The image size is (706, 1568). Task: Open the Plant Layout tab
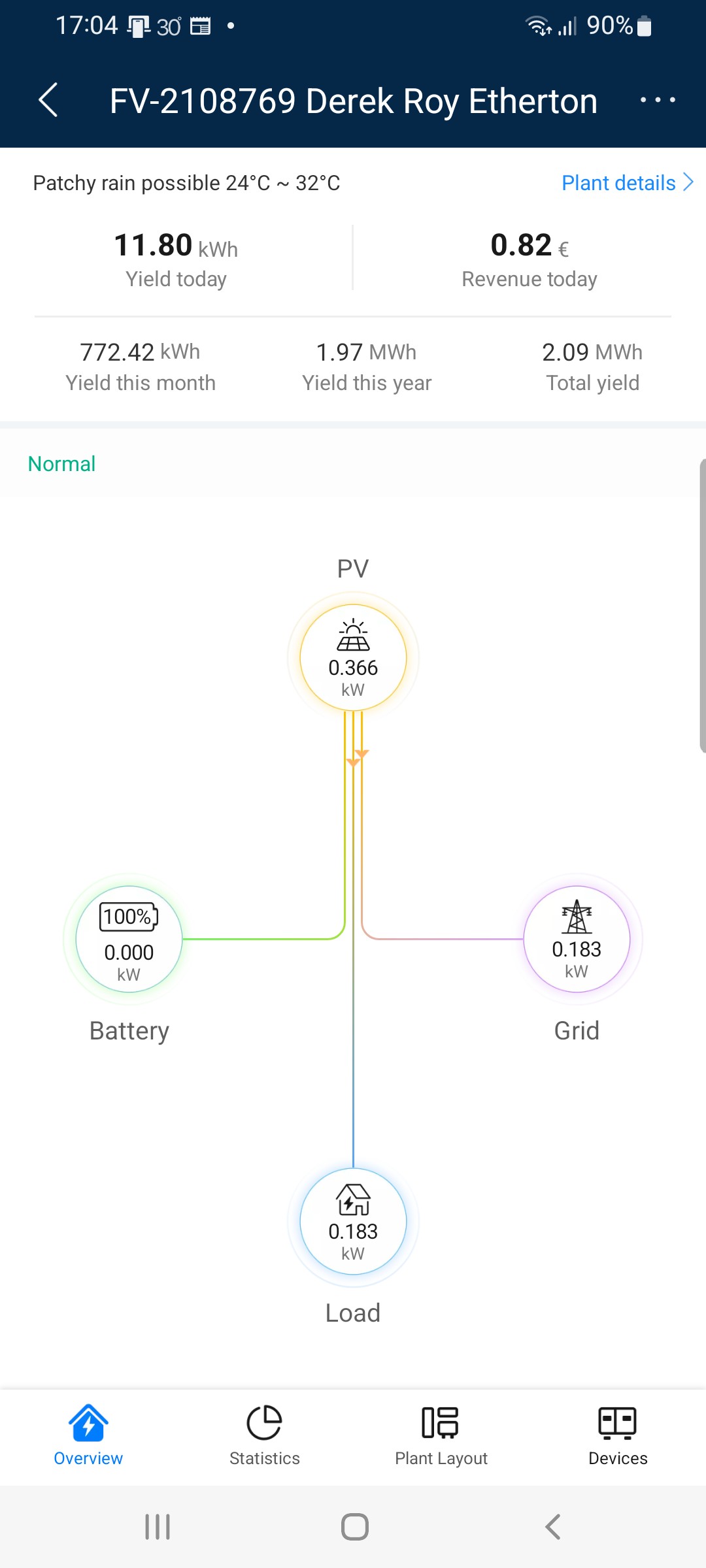[x=441, y=1436]
